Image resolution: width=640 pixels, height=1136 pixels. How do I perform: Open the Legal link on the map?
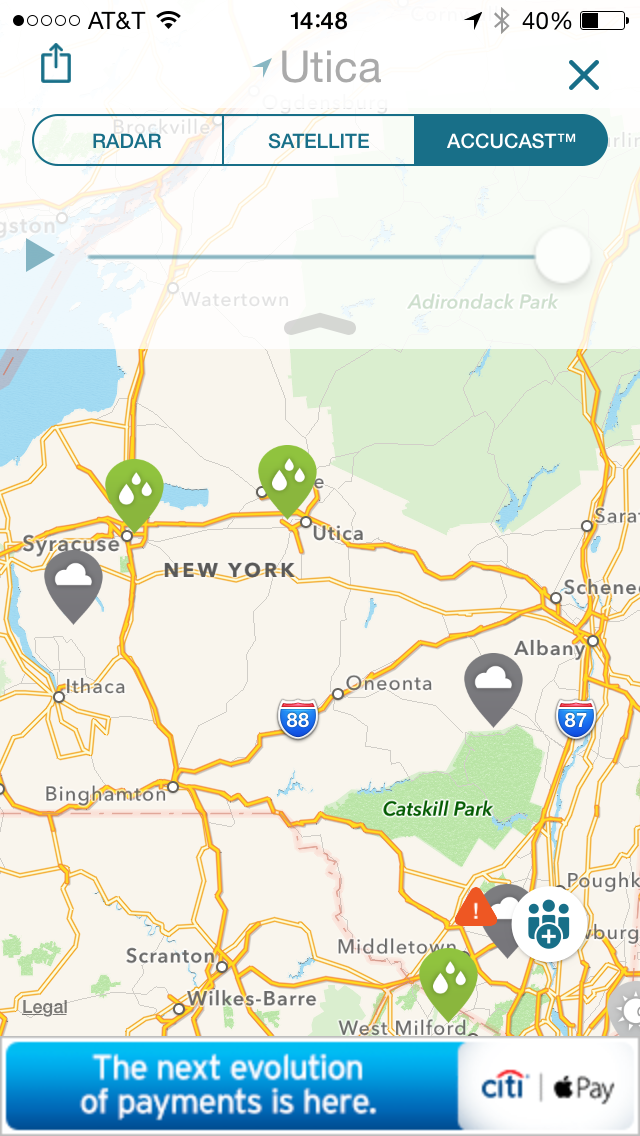(x=45, y=1007)
